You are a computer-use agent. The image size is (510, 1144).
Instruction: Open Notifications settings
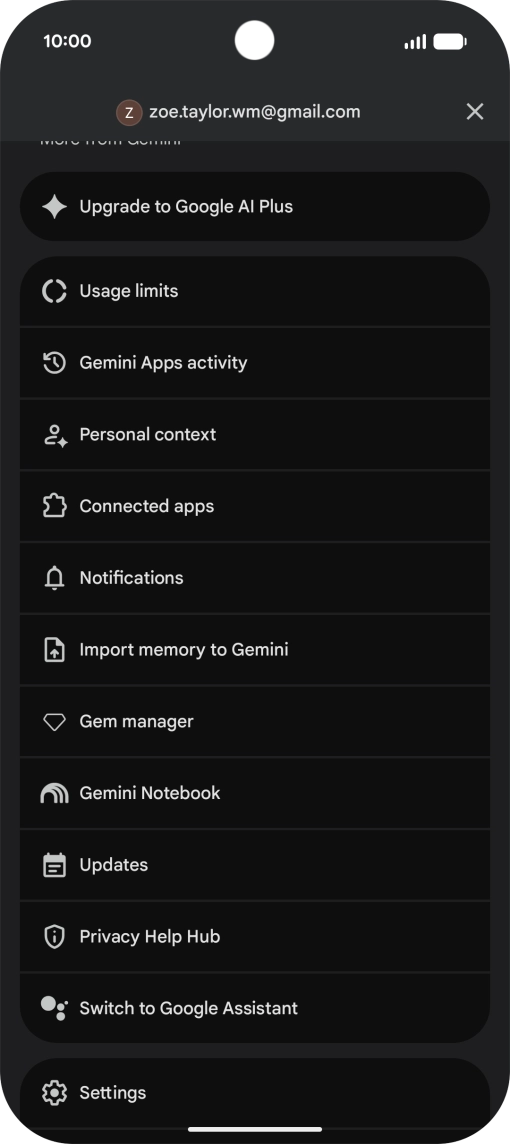coord(255,578)
